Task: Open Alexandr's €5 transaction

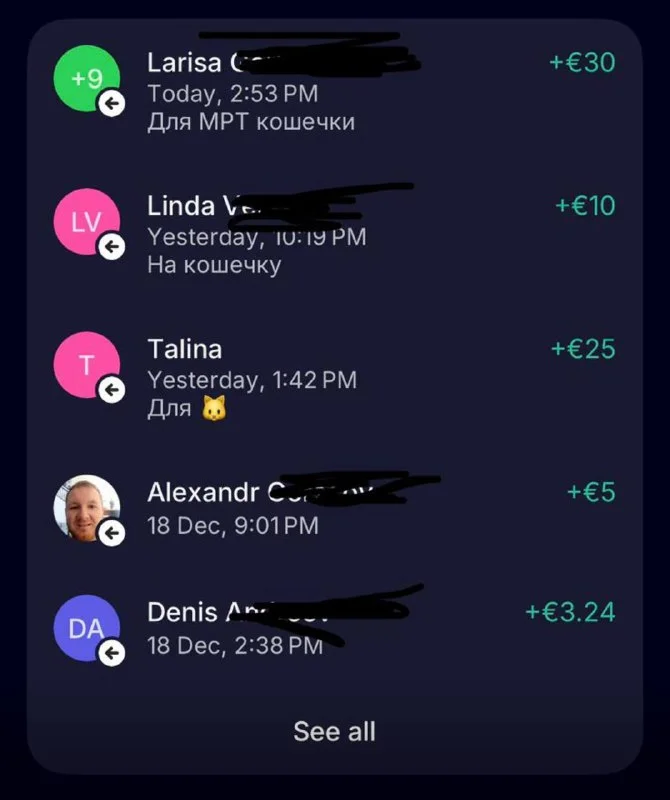Action: [334, 508]
